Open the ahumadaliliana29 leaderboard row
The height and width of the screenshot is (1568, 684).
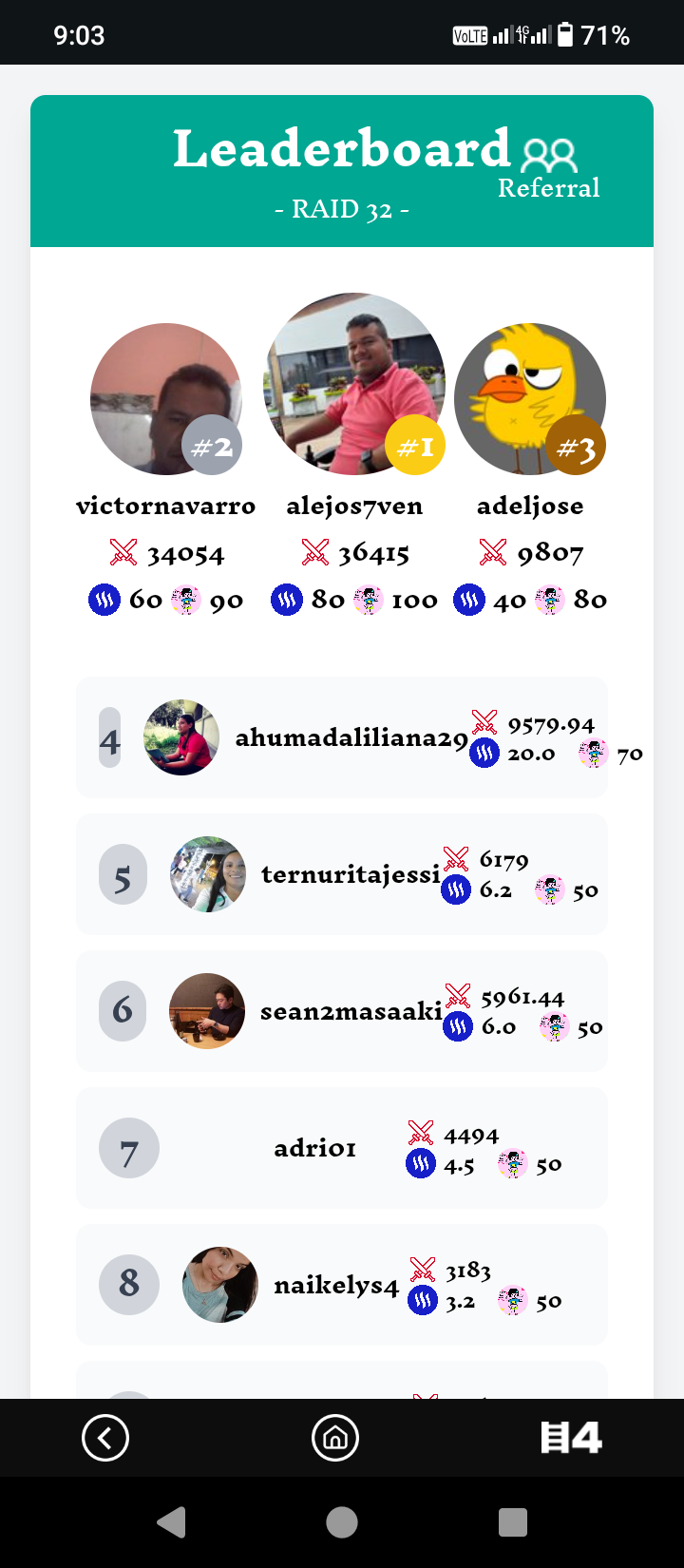(342, 737)
